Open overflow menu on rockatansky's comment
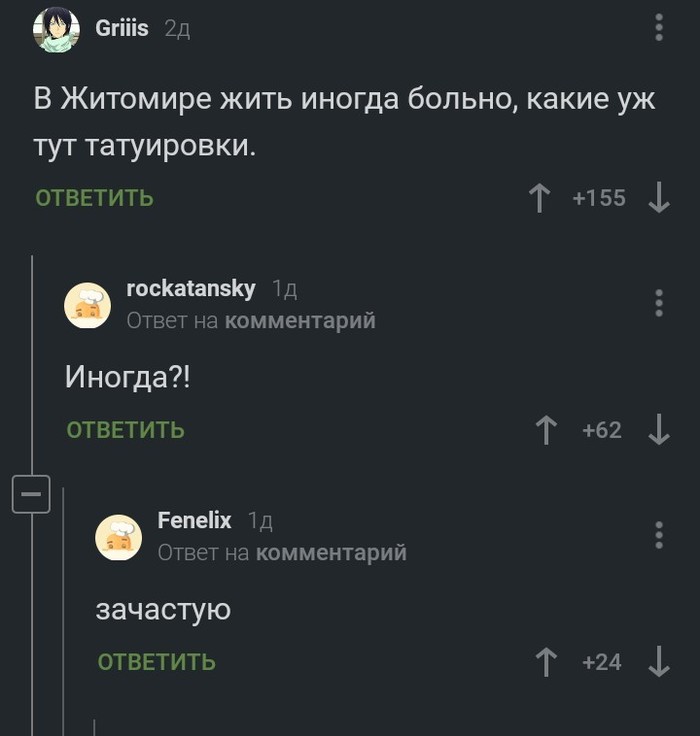This screenshot has height=736, width=700. click(658, 303)
